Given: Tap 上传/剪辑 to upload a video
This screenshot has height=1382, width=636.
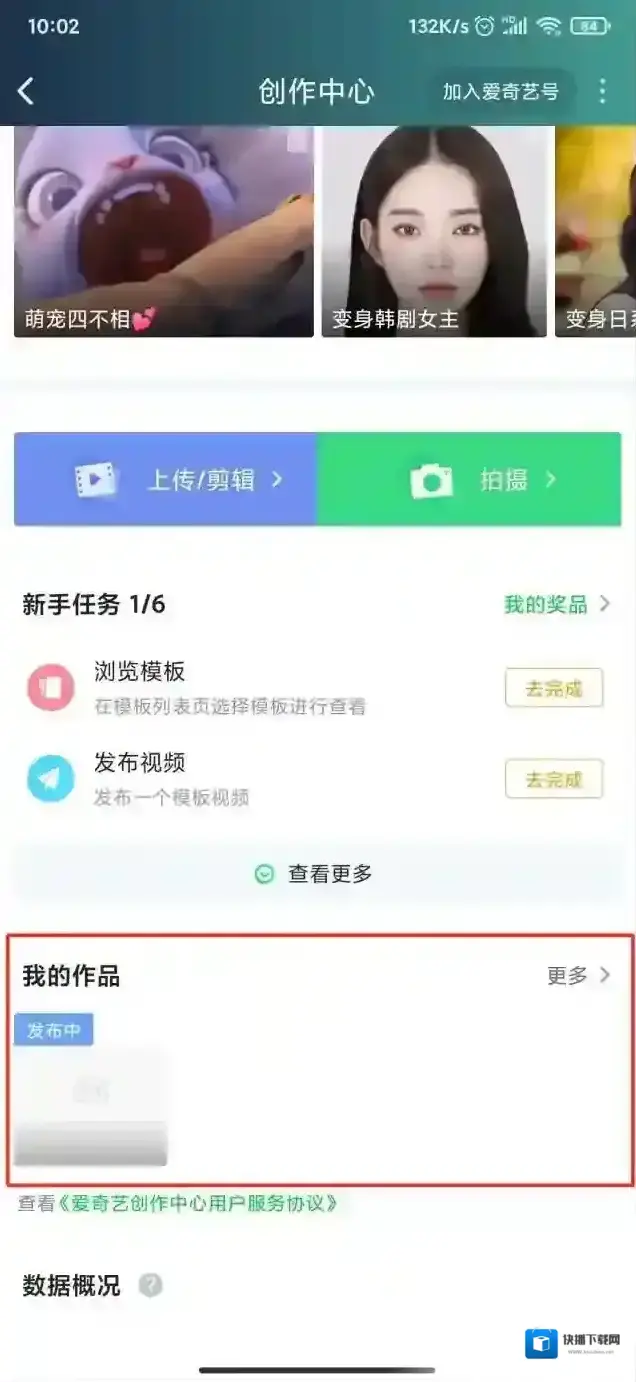Looking at the screenshot, I should (166, 479).
